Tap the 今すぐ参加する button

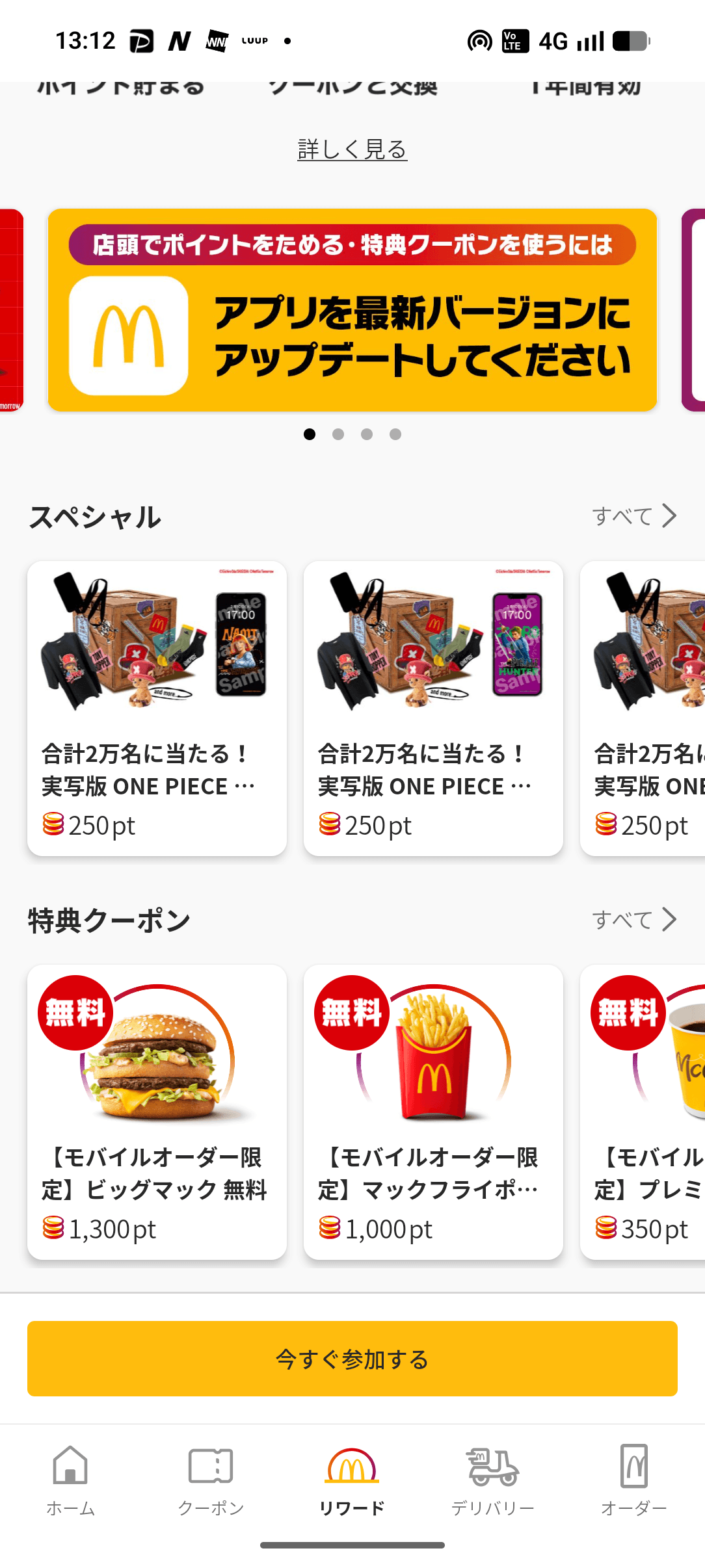[x=352, y=1359]
